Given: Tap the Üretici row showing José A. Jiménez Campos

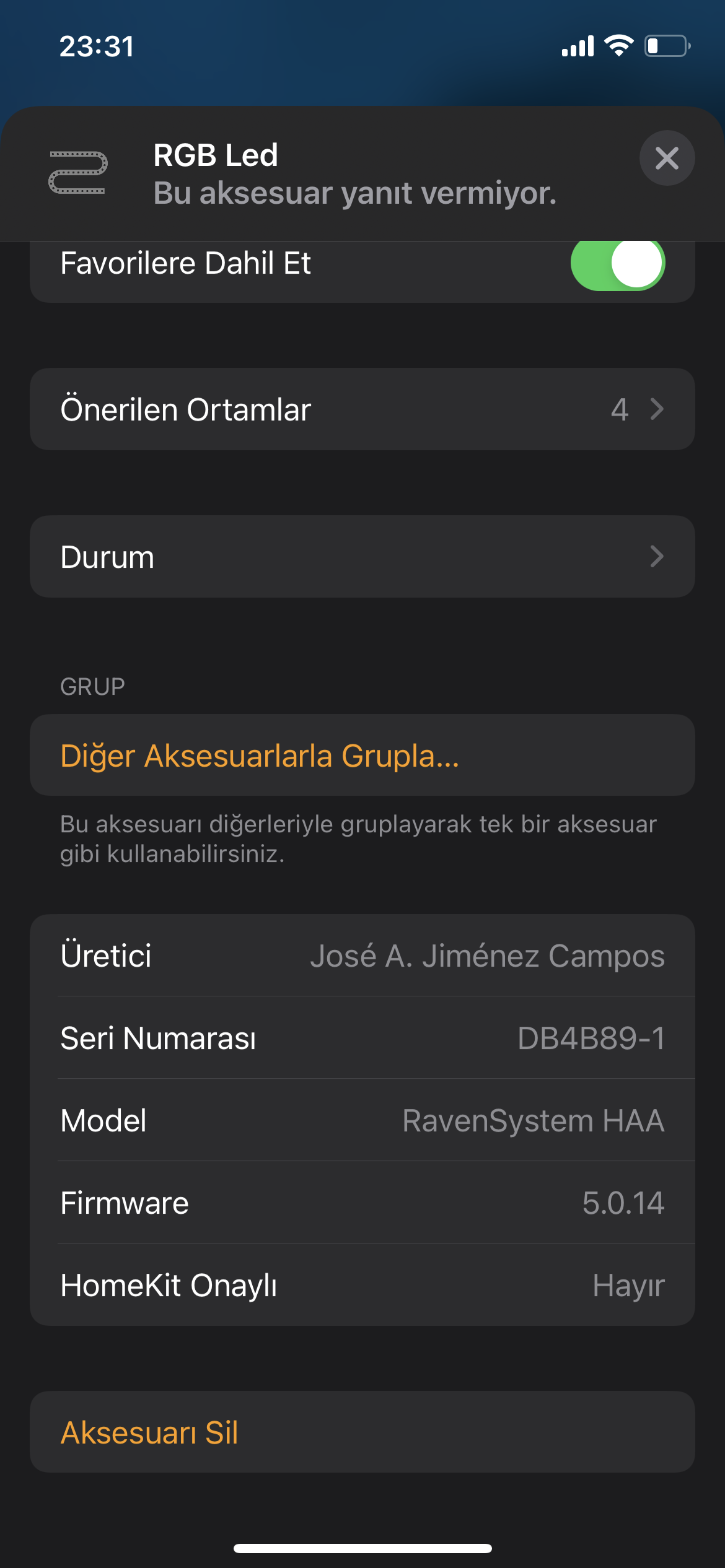Looking at the screenshot, I should coord(362,956).
